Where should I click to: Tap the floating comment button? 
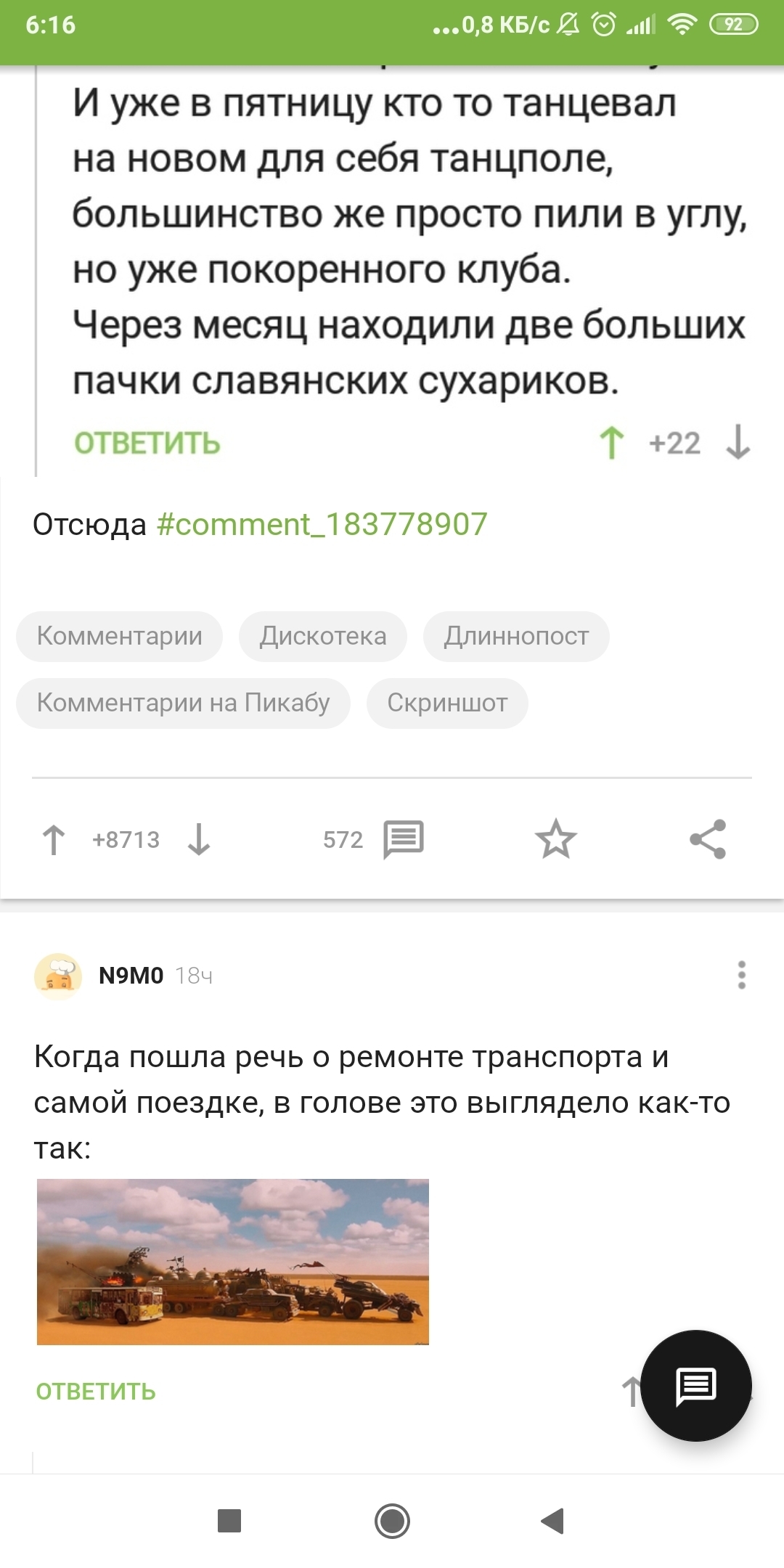(696, 1385)
